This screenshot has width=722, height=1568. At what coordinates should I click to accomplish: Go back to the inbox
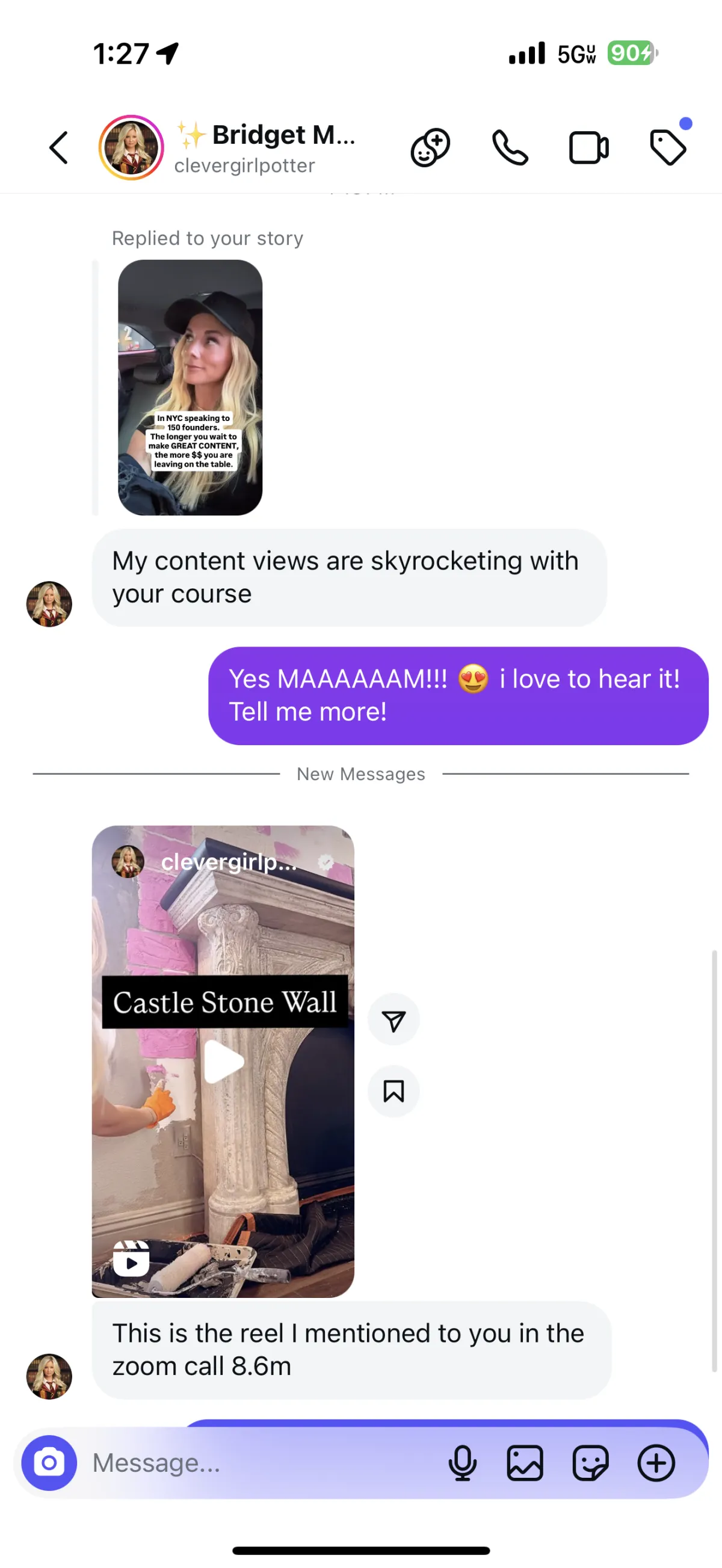[x=58, y=148]
